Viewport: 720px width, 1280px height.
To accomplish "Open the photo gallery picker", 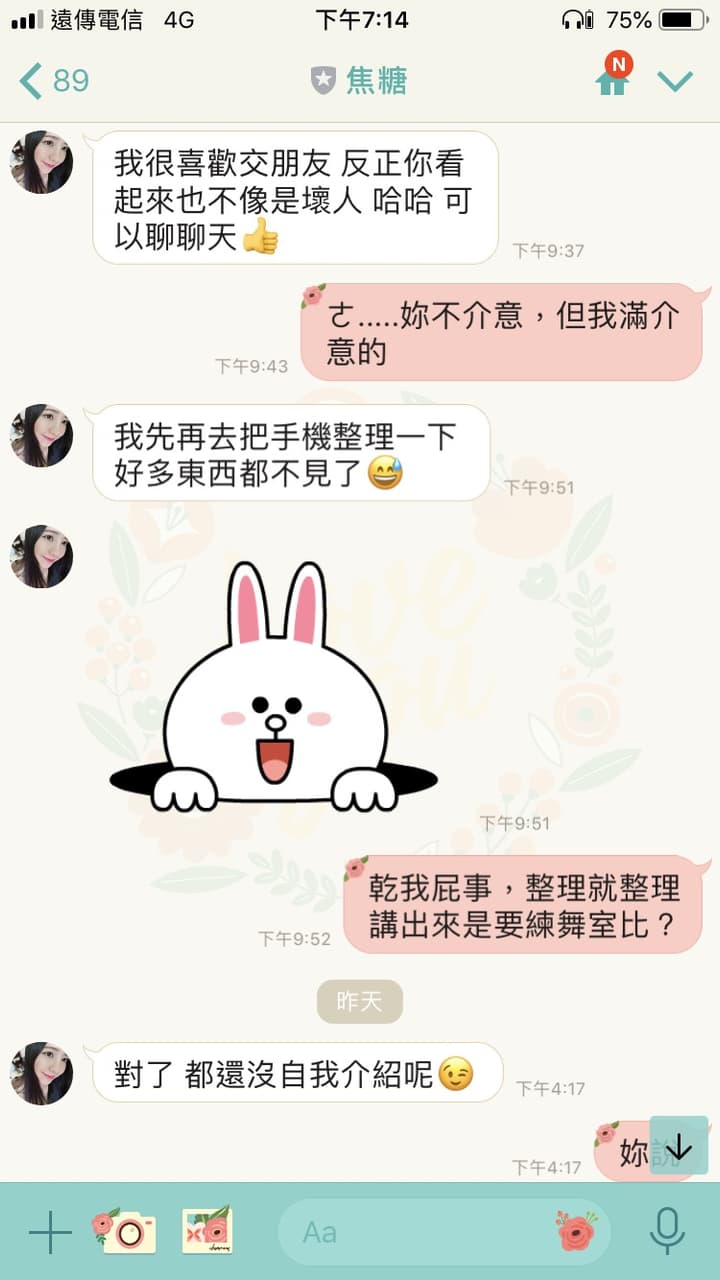I will click(x=207, y=1230).
